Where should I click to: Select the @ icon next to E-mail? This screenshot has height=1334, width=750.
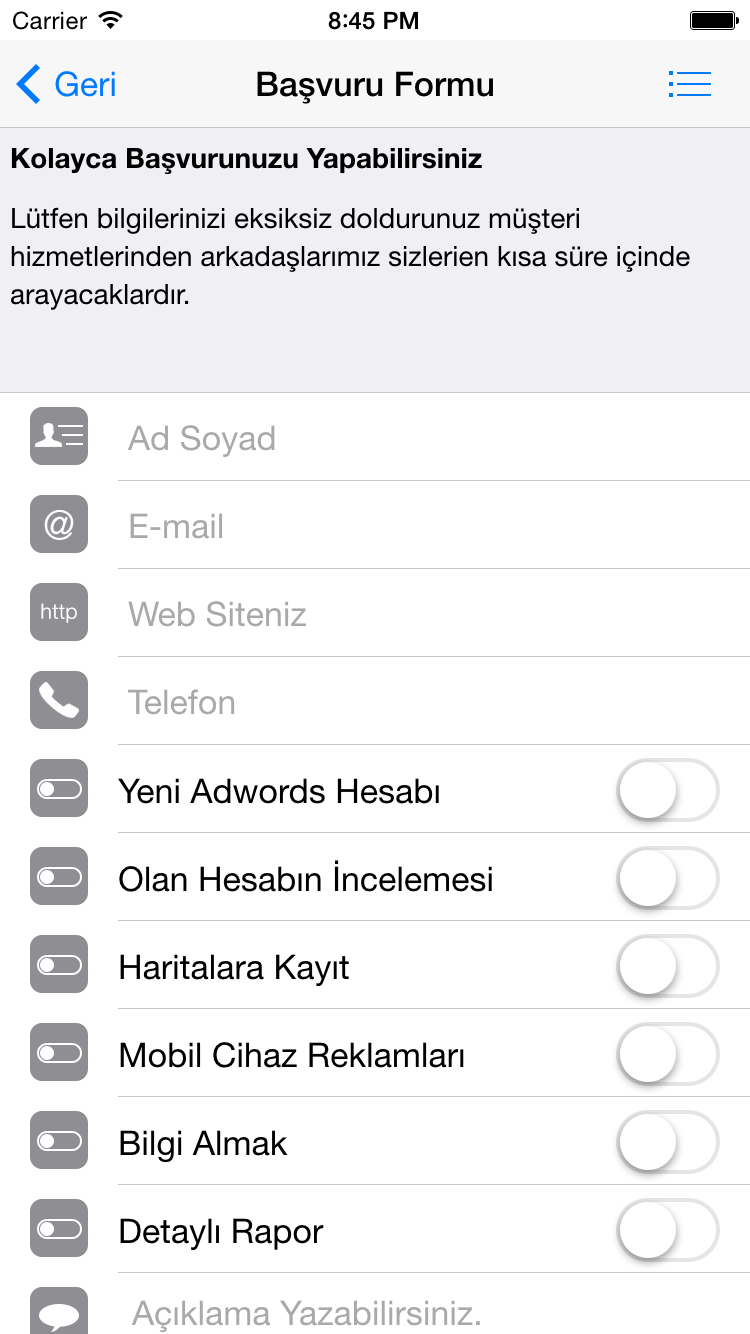pos(57,524)
